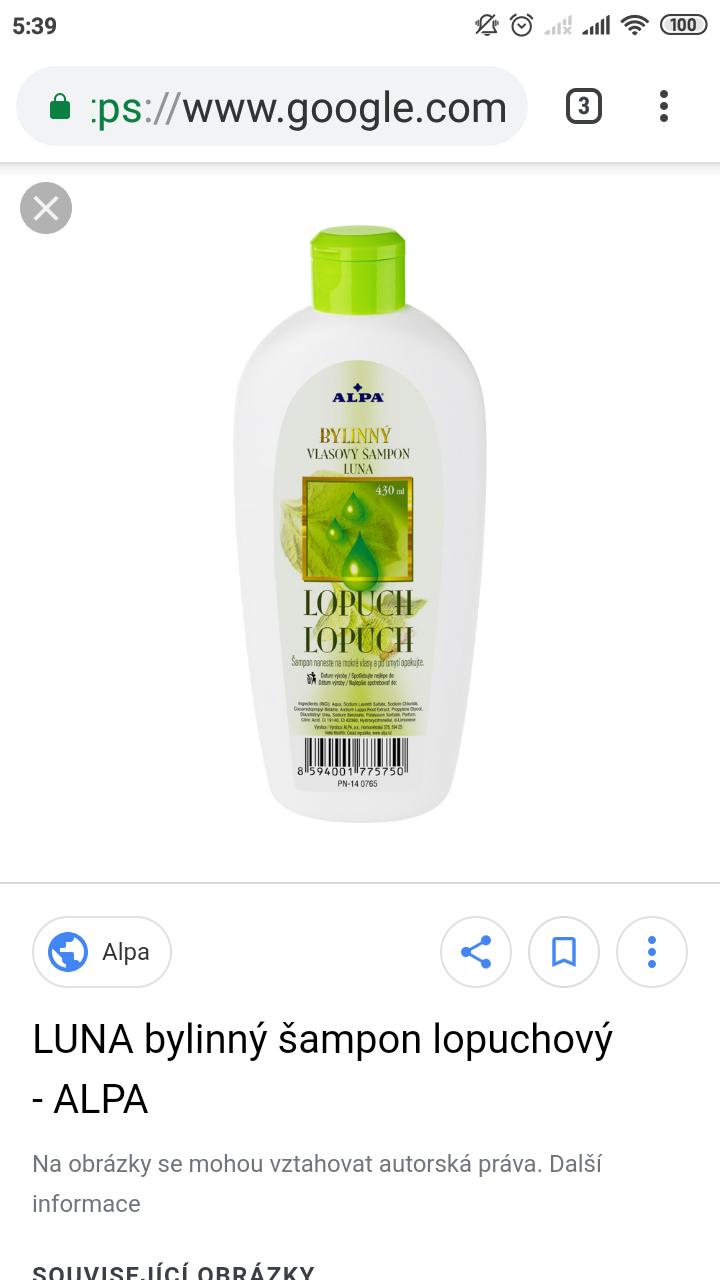The image size is (720, 1280).
Task: Open the tab switcher showing 3 tabs
Action: (584, 106)
